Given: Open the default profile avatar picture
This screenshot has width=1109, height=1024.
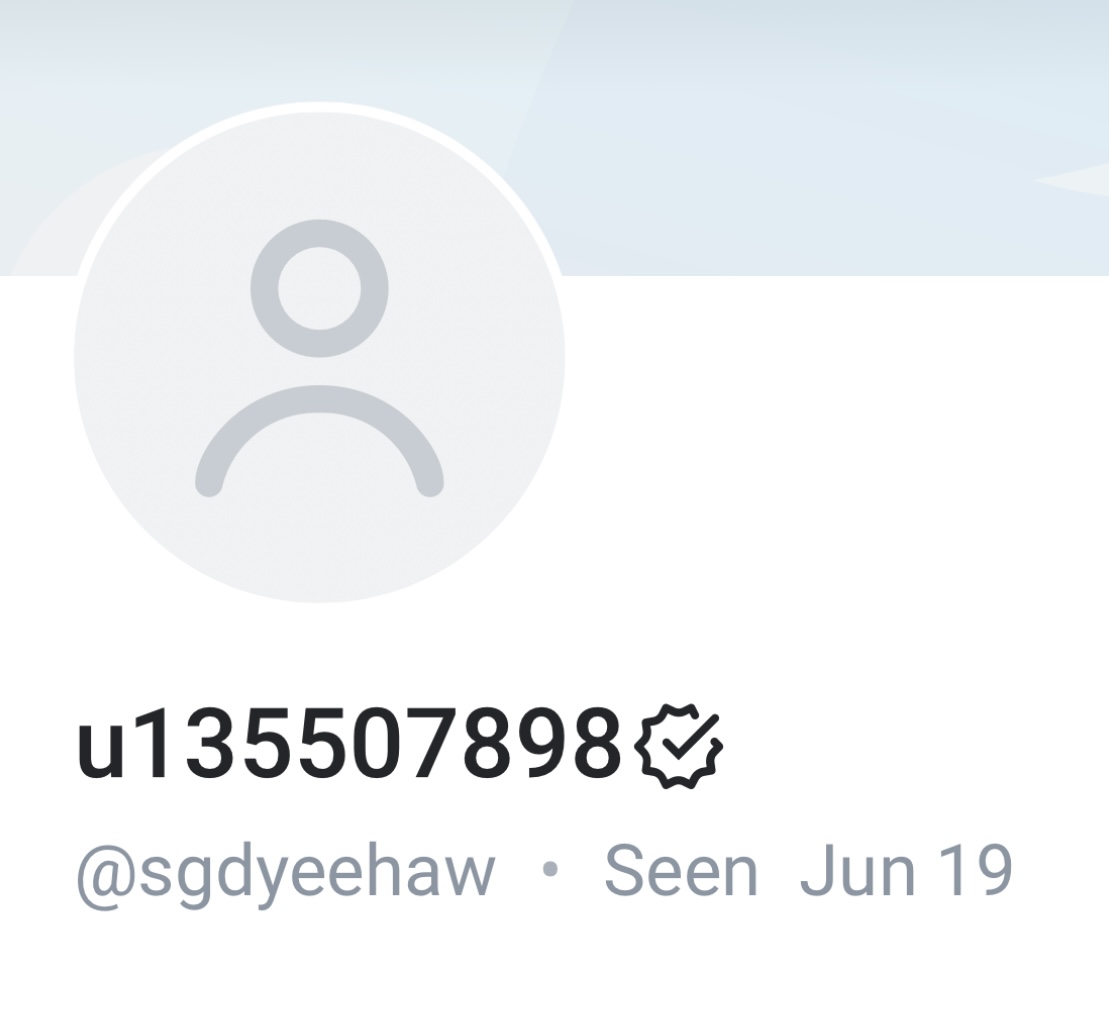Looking at the screenshot, I should pyautogui.click(x=319, y=355).
